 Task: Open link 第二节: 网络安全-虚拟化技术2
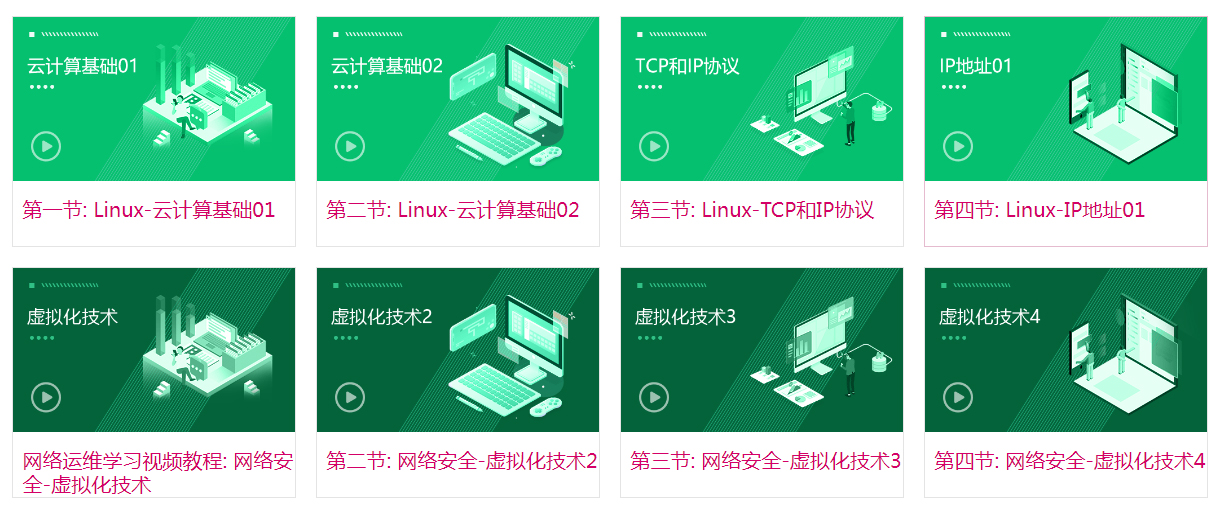pos(461,461)
